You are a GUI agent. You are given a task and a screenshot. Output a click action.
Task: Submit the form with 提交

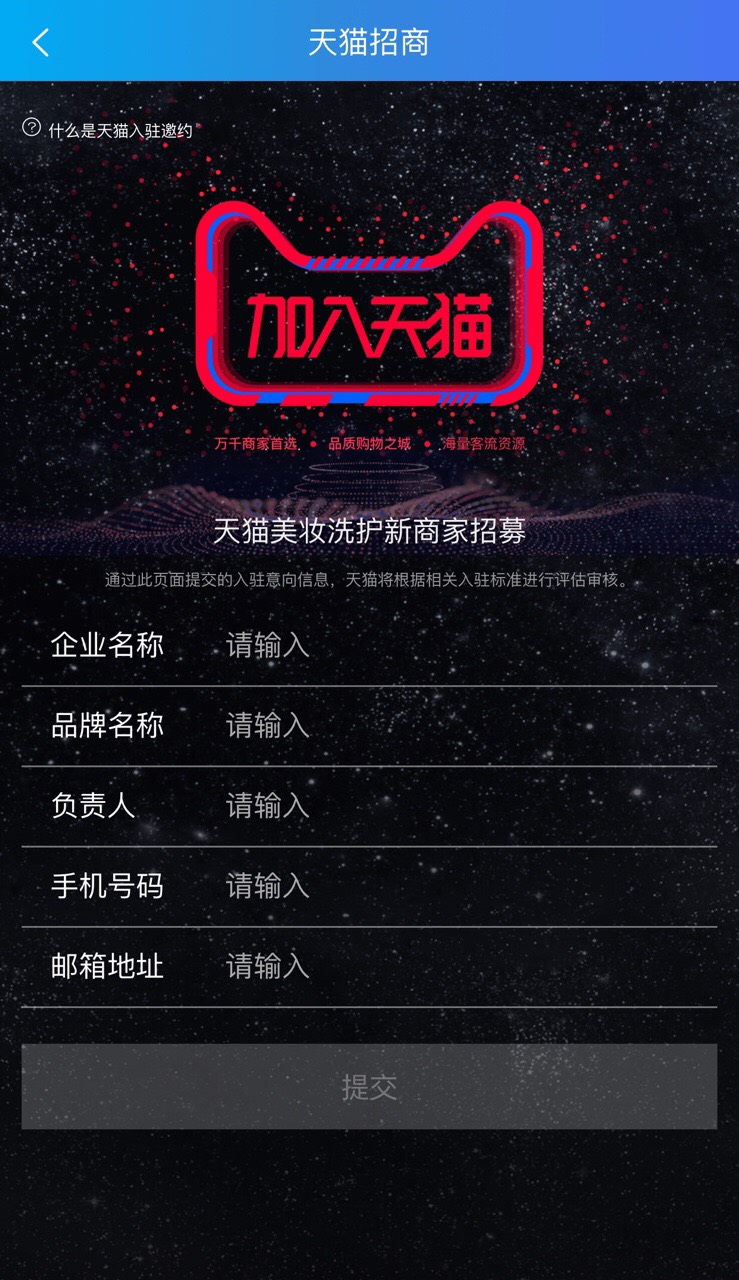click(369, 1087)
